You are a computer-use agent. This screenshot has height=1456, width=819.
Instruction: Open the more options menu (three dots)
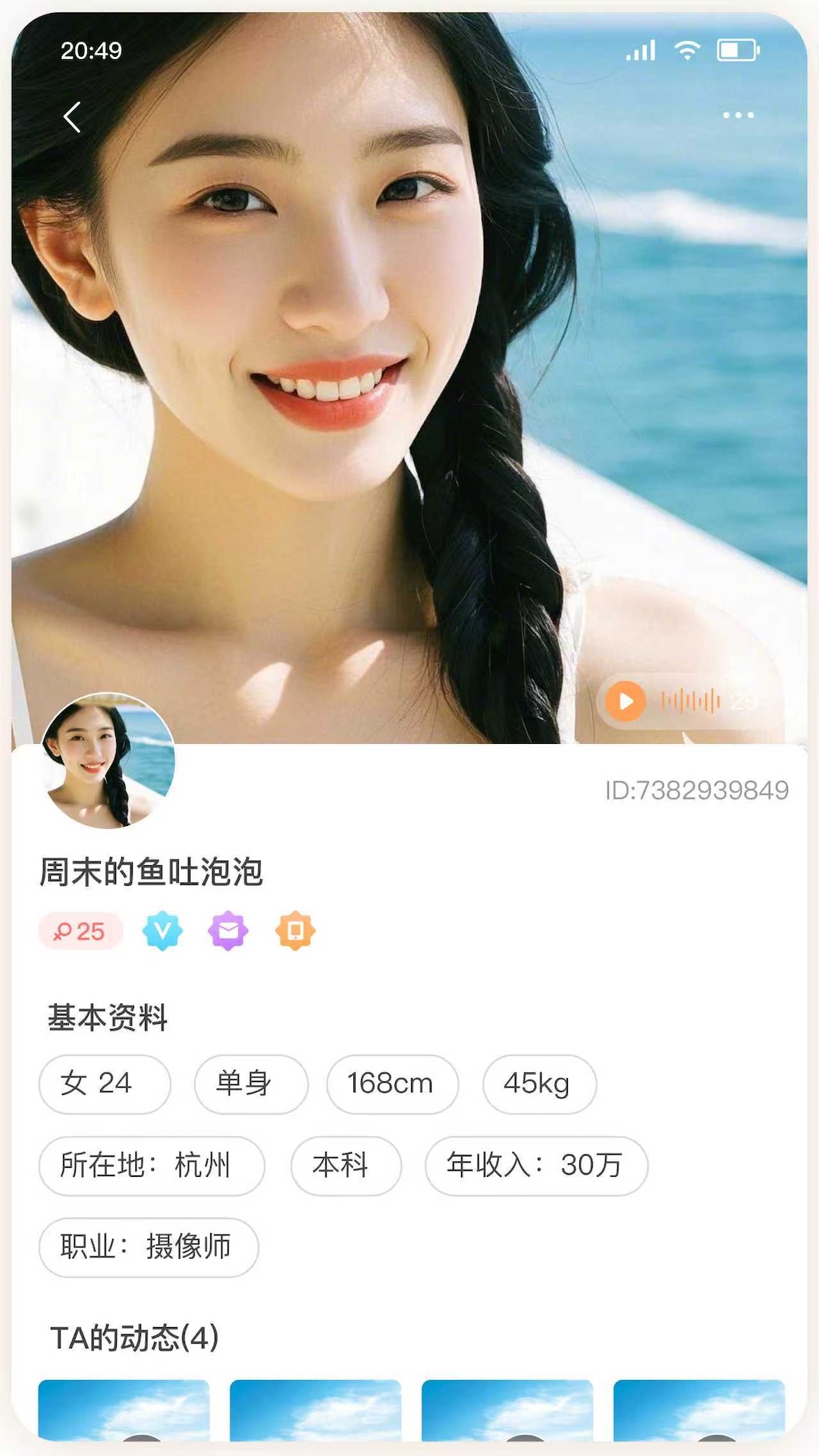point(738,115)
